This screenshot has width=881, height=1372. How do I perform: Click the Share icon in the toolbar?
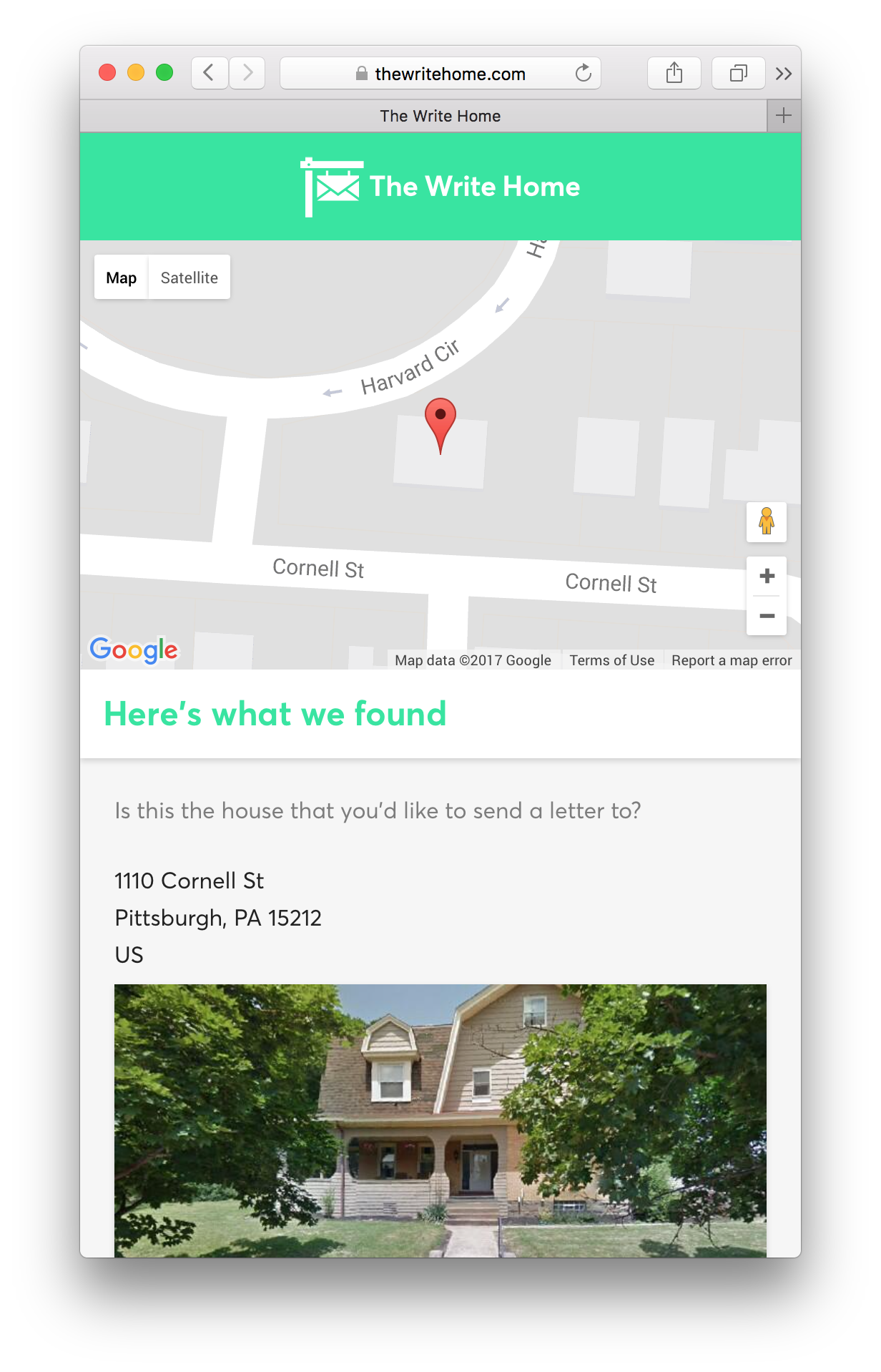pyautogui.click(x=674, y=72)
